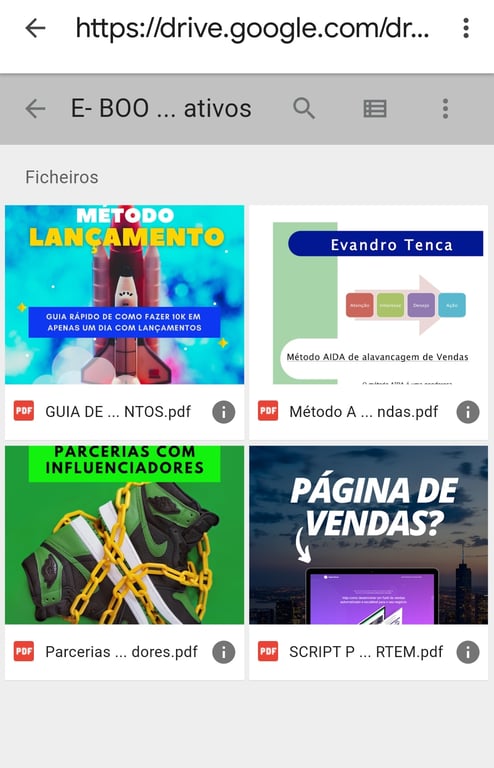The width and height of the screenshot is (494, 768).
Task: Show info for GUIA DE ... NTOS.pdf
Action: (x=224, y=412)
